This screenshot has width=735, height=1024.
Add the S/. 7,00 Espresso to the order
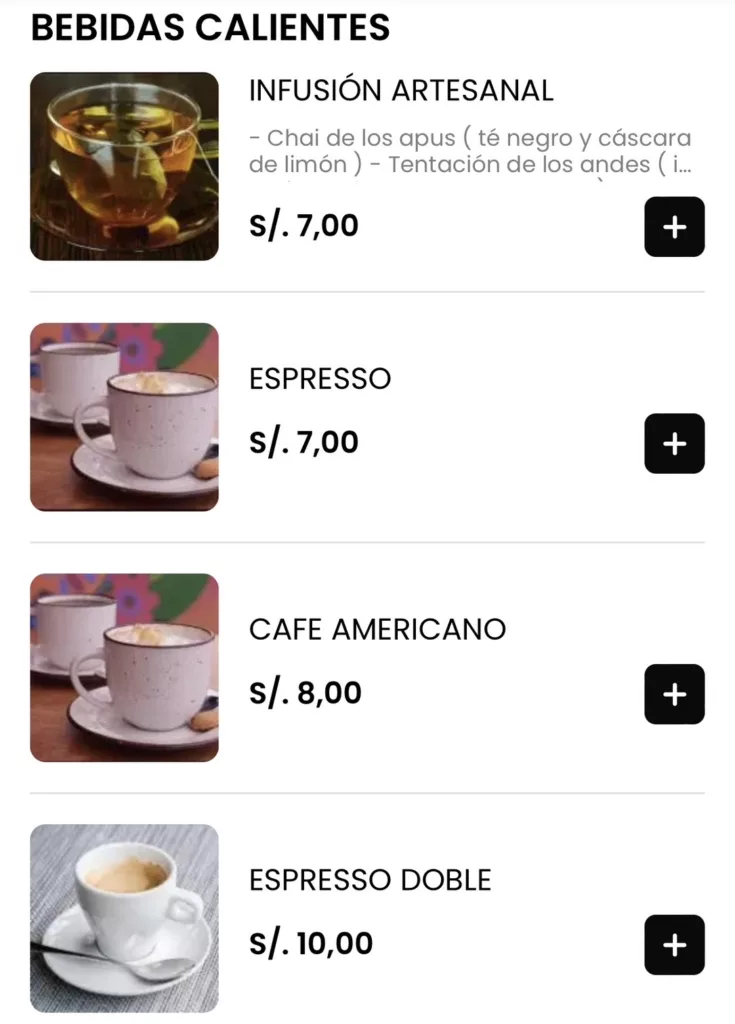point(674,443)
